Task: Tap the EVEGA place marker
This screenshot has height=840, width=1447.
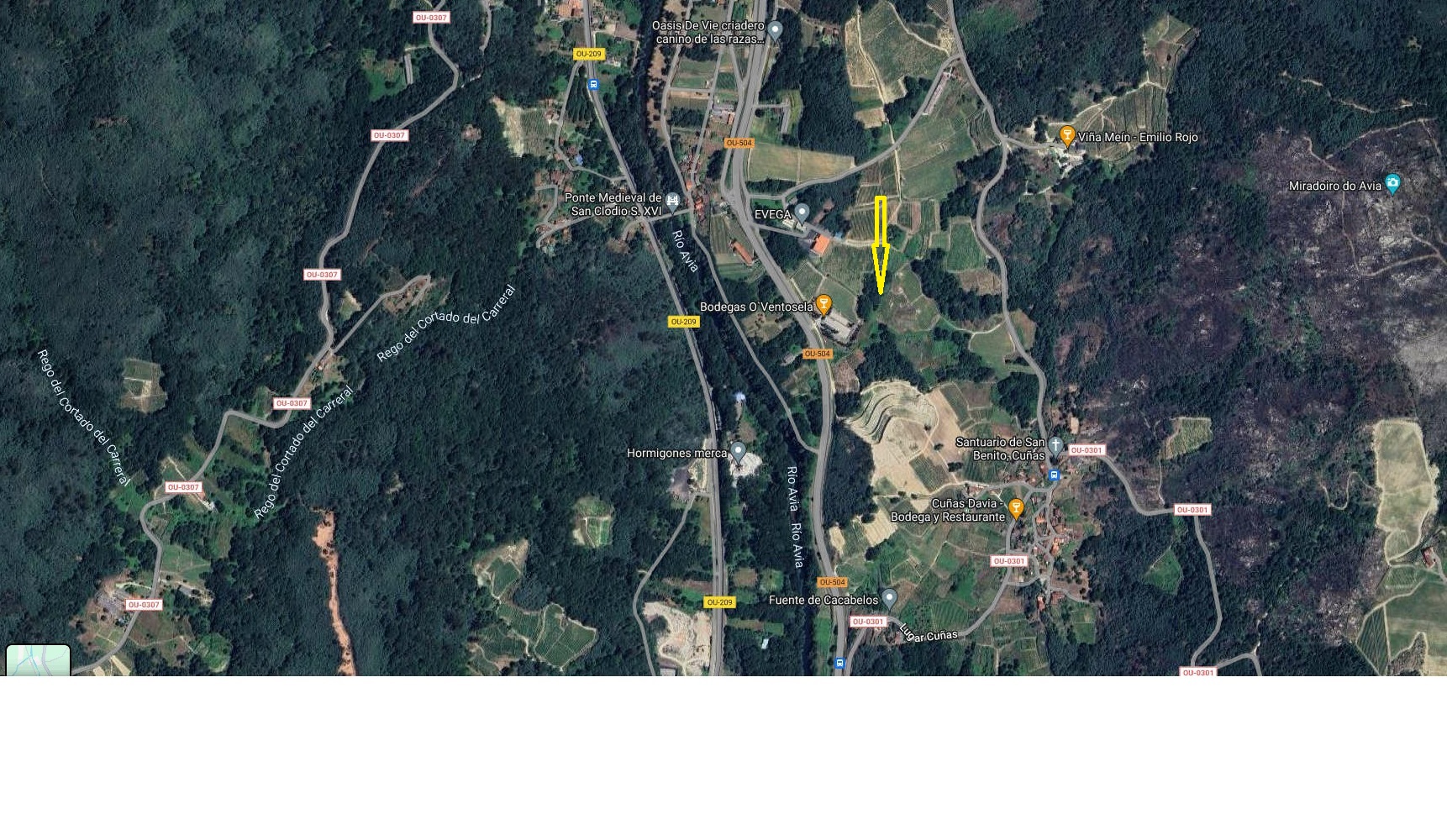Action: [802, 212]
